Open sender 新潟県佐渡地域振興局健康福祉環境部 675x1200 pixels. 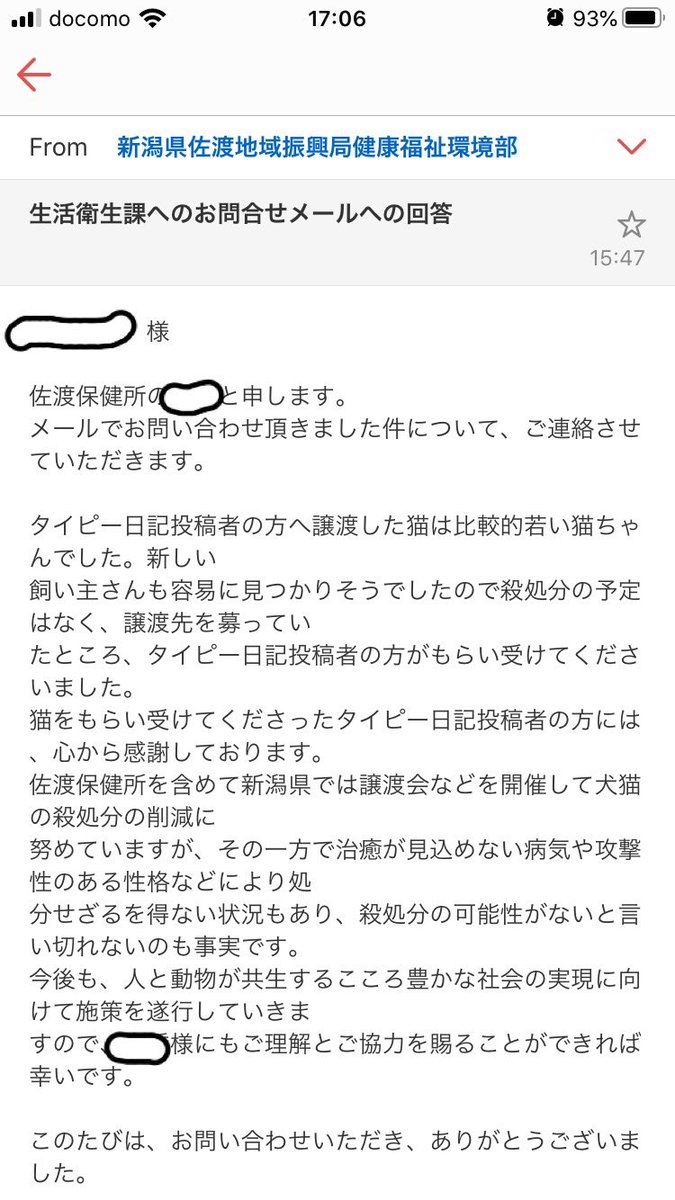tap(317, 148)
